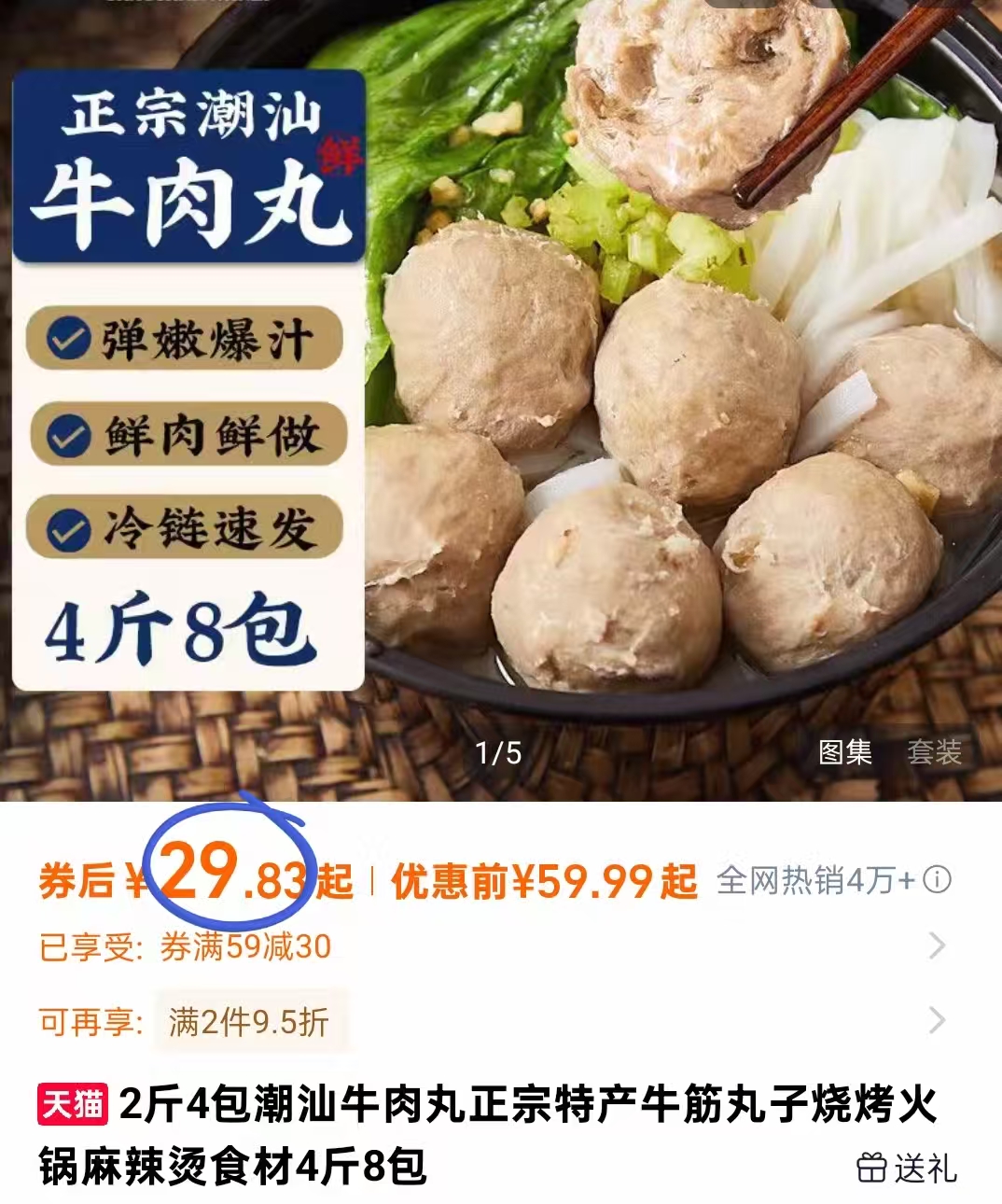Tap the 送礼 gift box icon
Viewport: 1002px width, 1204px height.
coord(874,1166)
